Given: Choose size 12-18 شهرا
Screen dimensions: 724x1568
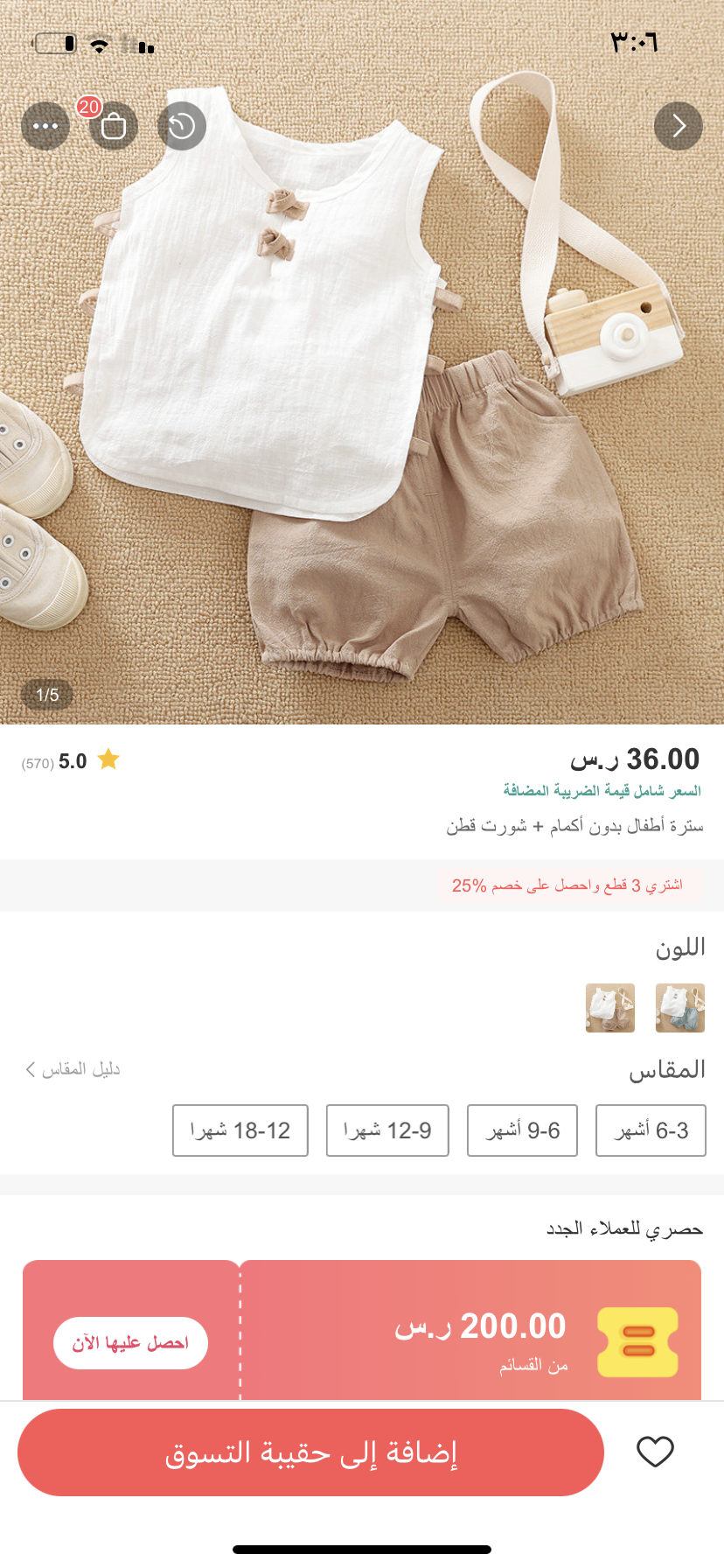Looking at the screenshot, I should [240, 1130].
